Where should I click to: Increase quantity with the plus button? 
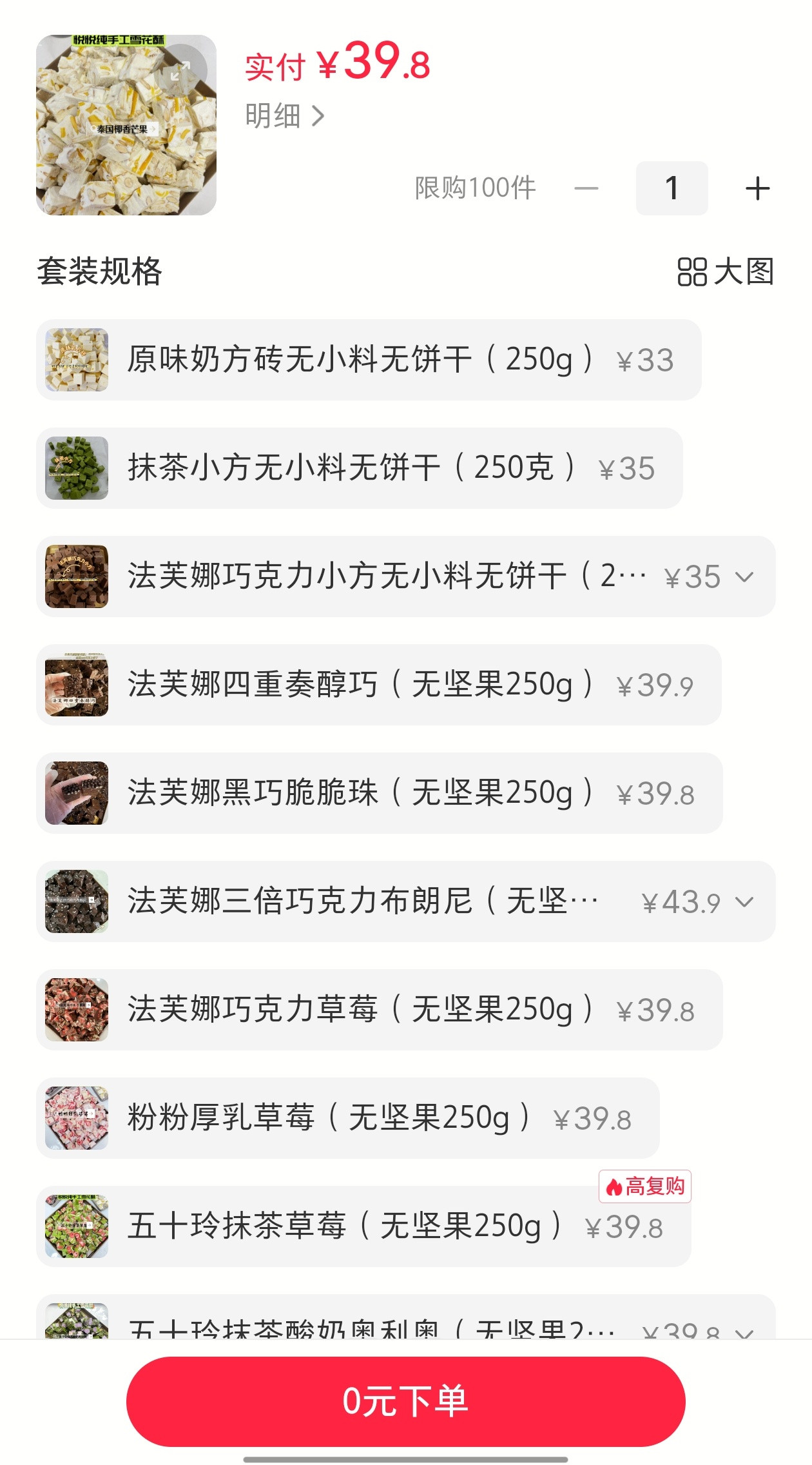click(x=757, y=188)
